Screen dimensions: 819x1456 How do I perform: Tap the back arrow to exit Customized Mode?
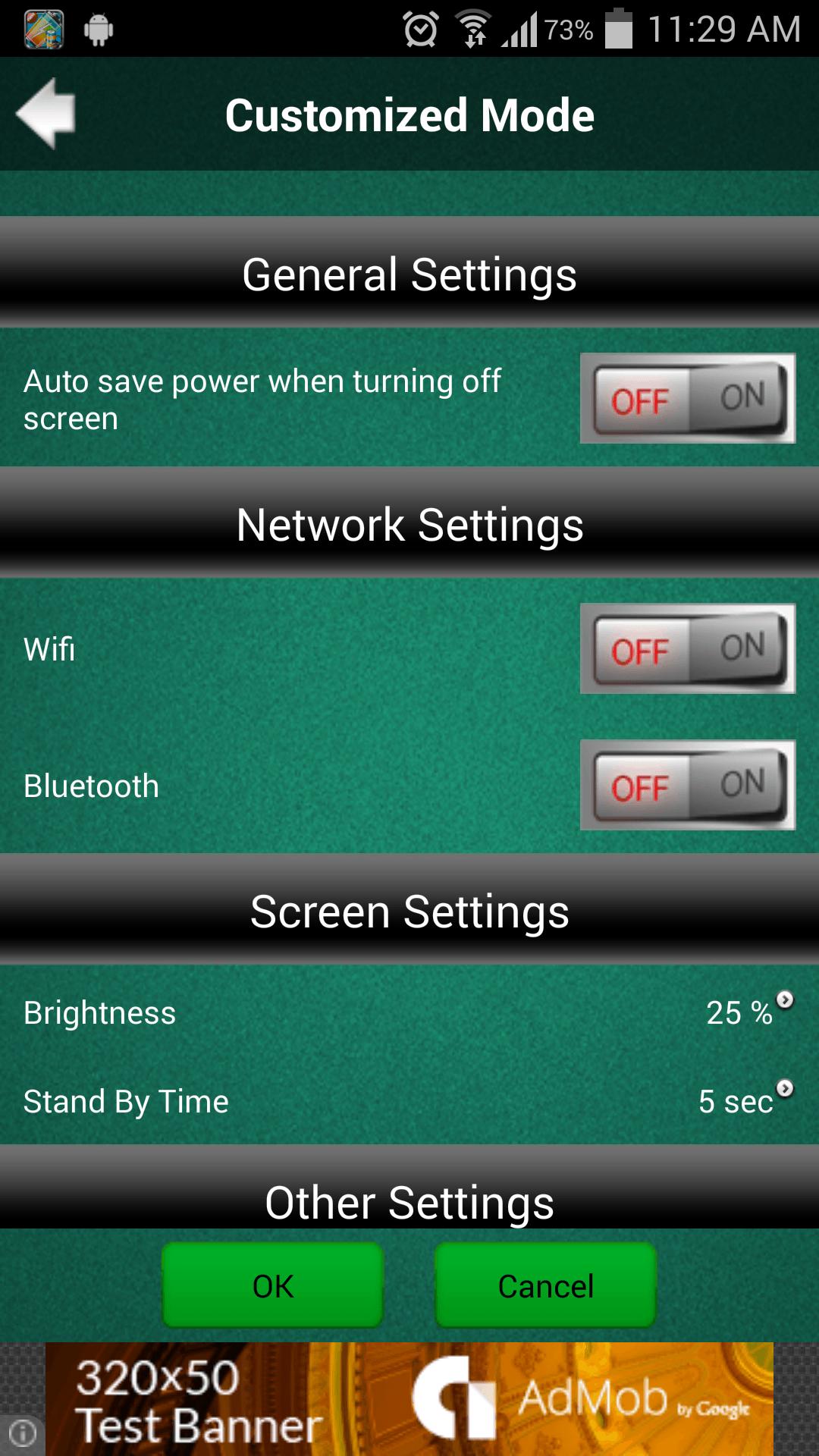pyautogui.click(x=47, y=115)
